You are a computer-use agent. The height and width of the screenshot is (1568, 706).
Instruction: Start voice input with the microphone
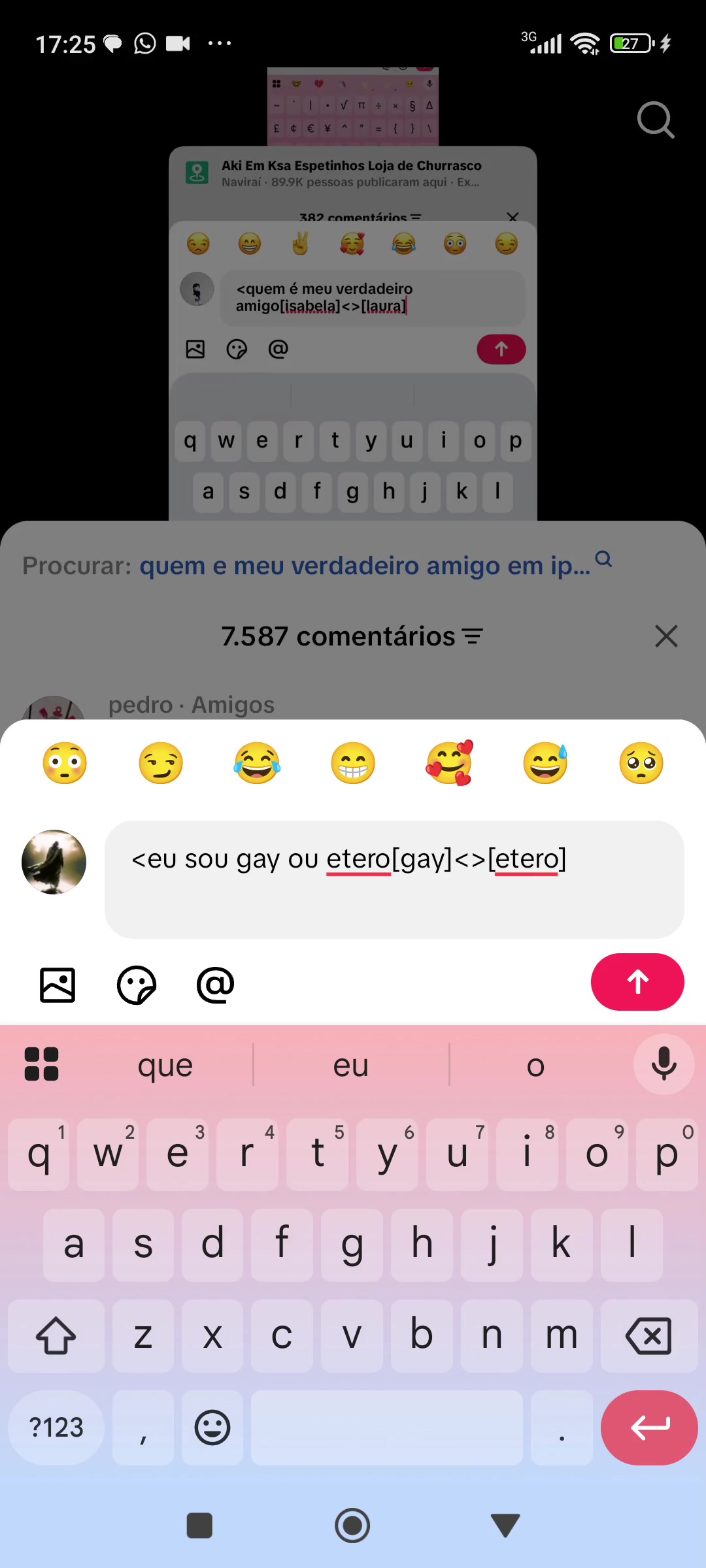click(x=664, y=1064)
